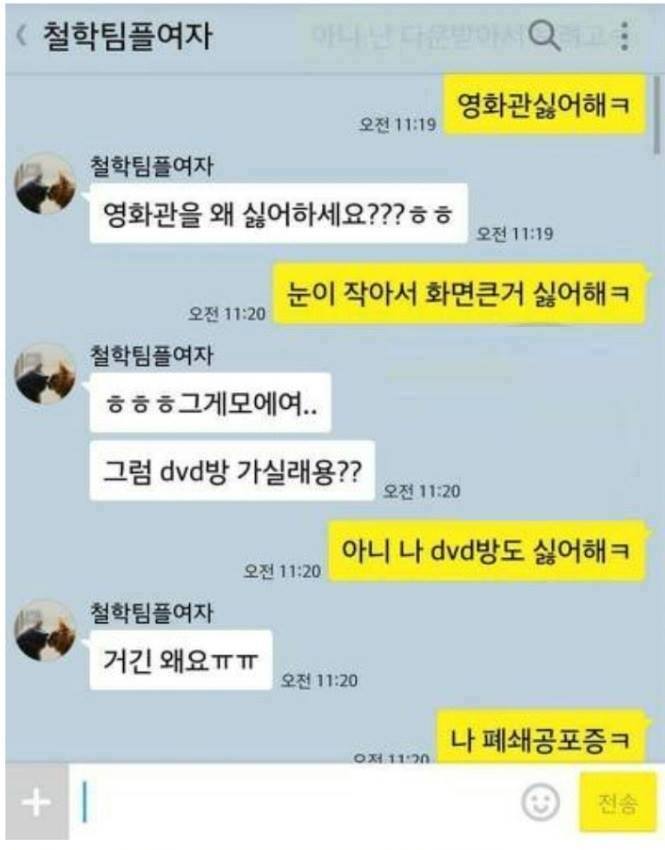Open the chat overflow menu
The width and height of the screenshot is (665, 850).
(x=625, y=36)
